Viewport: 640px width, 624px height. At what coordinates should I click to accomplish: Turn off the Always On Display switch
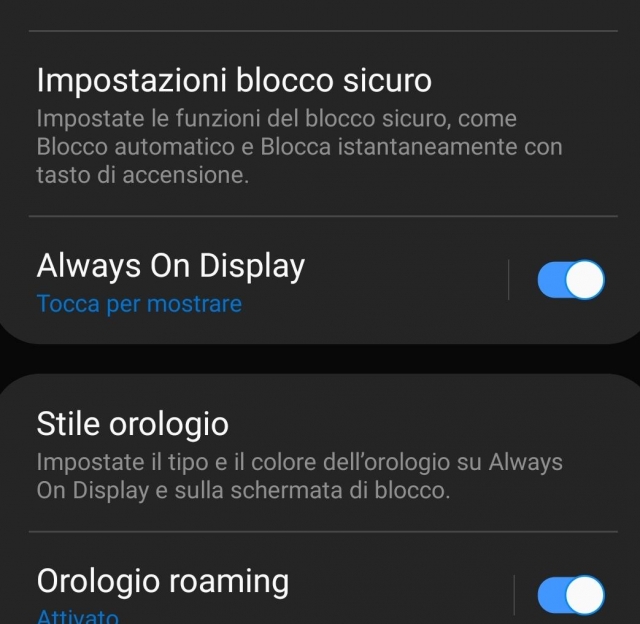pos(571,280)
